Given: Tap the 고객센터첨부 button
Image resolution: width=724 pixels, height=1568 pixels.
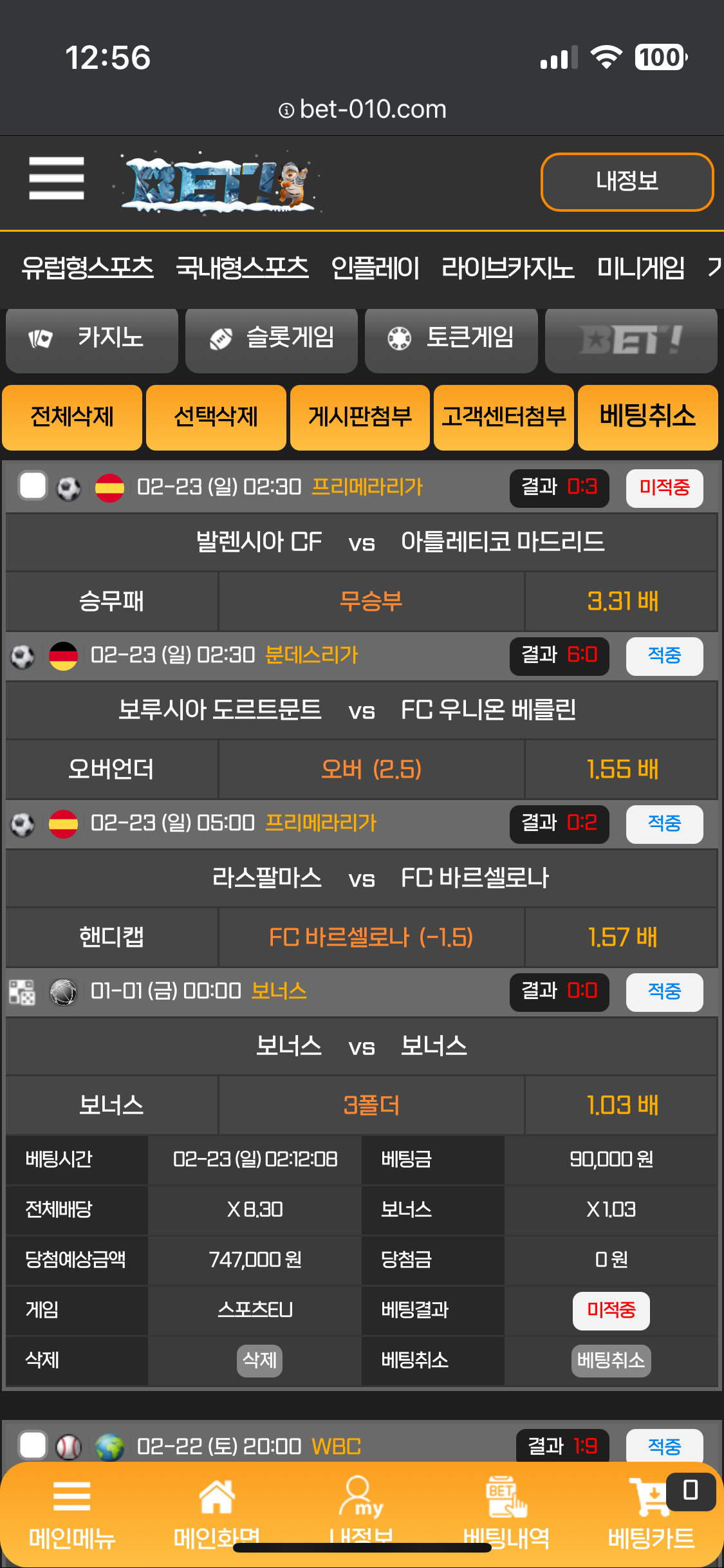Looking at the screenshot, I should pyautogui.click(x=504, y=417).
